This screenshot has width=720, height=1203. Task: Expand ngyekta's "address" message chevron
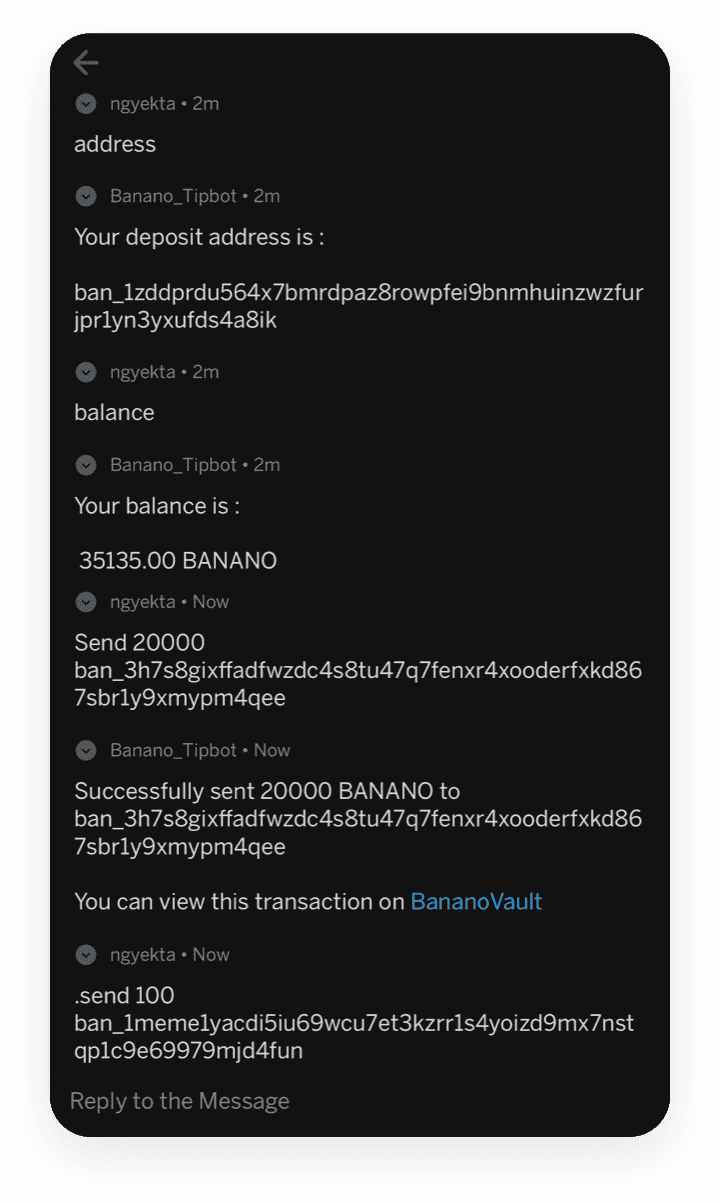pyautogui.click(x=86, y=104)
